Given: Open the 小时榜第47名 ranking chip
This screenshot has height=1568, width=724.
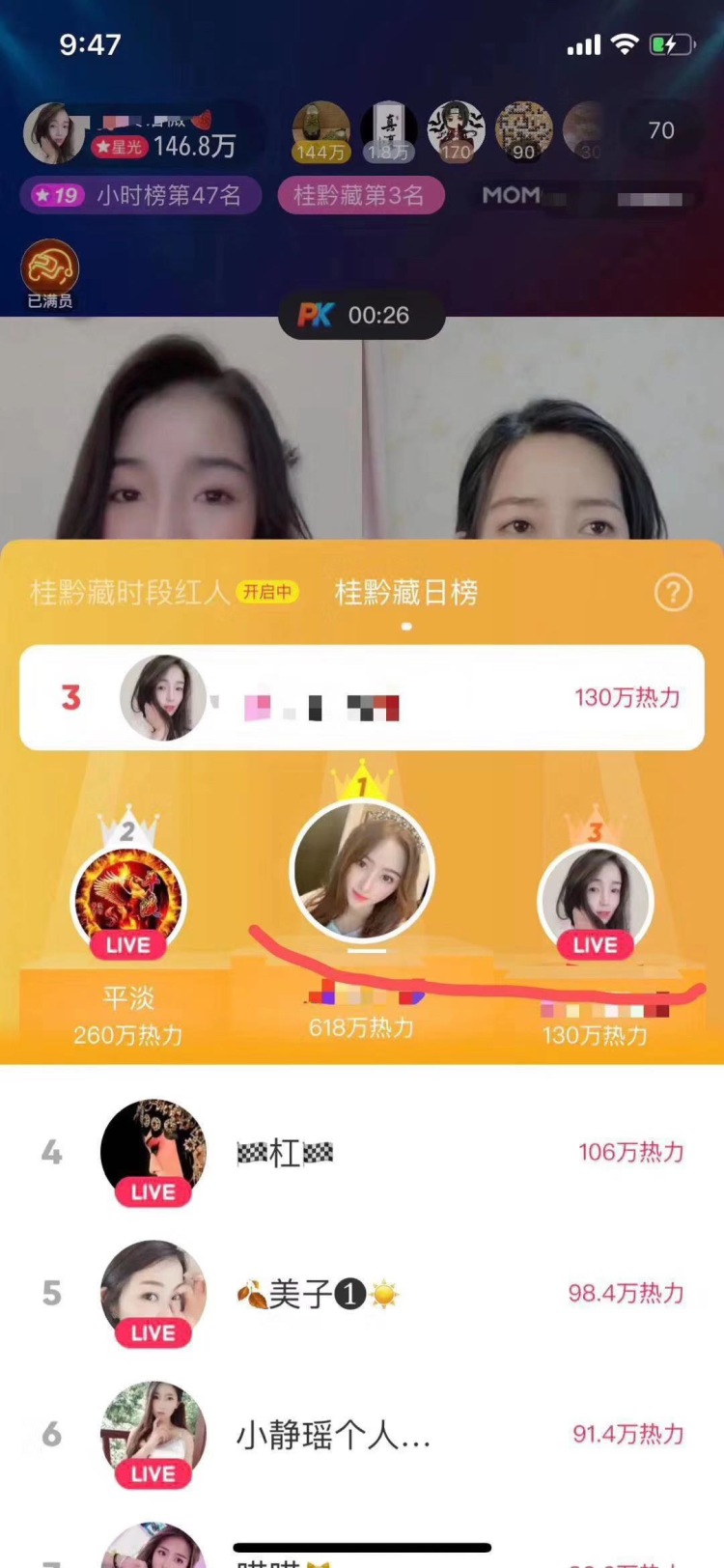Looking at the screenshot, I should [x=141, y=196].
